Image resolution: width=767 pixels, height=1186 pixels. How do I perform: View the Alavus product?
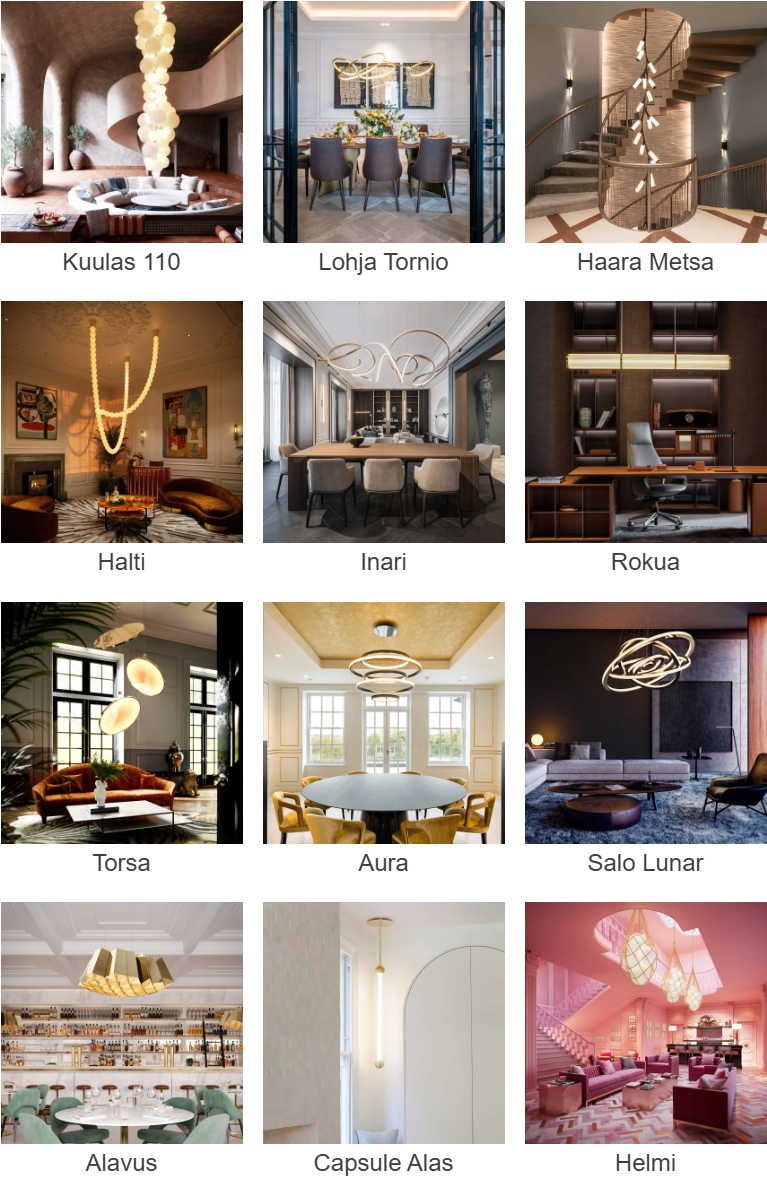(x=121, y=1022)
